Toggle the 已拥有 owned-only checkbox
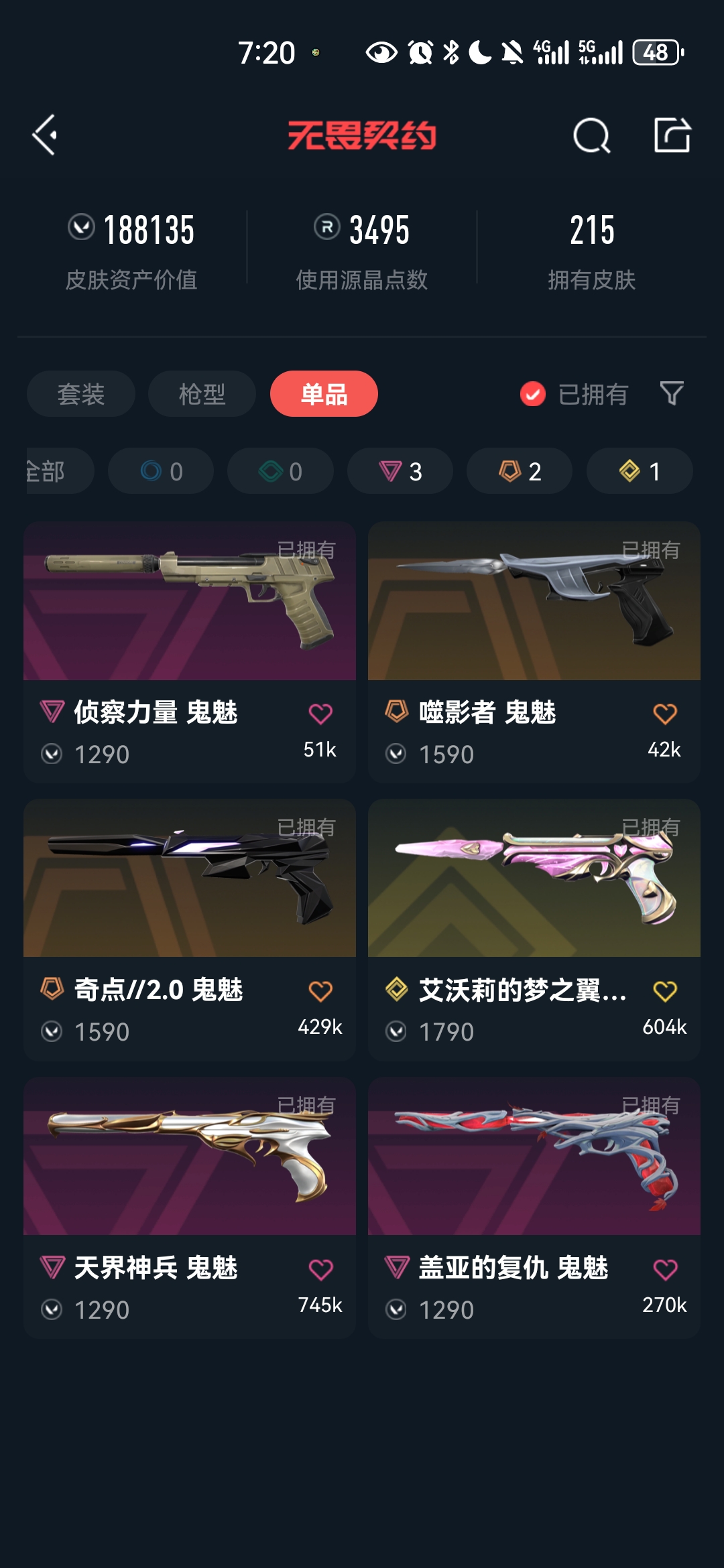The image size is (724, 1568). point(533,394)
